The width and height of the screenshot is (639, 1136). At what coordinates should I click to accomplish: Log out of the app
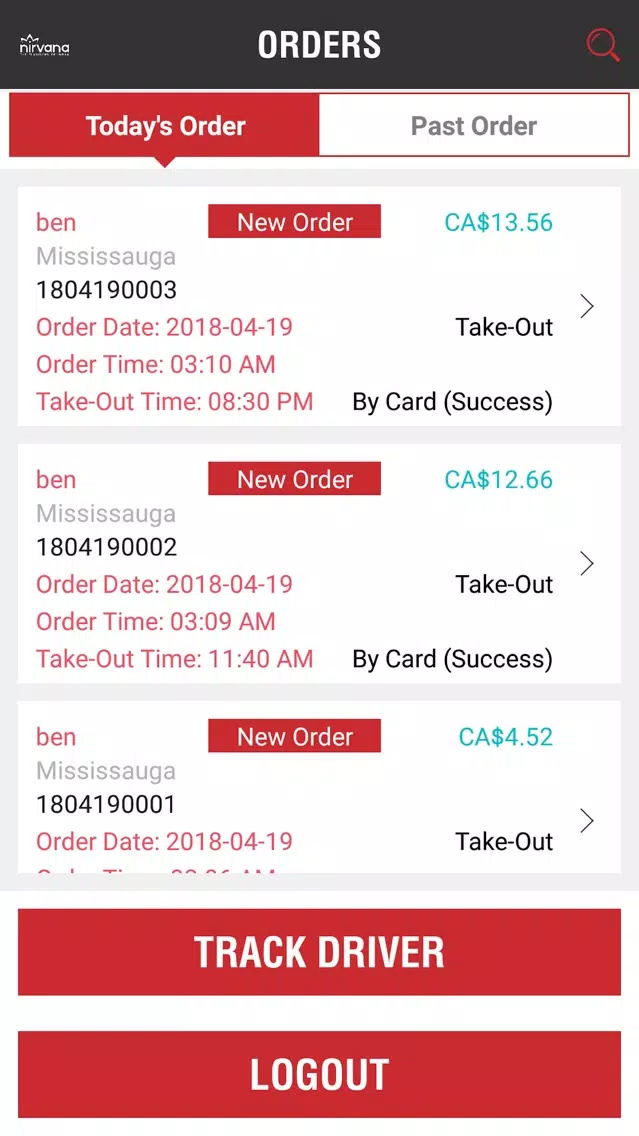pyautogui.click(x=320, y=1074)
